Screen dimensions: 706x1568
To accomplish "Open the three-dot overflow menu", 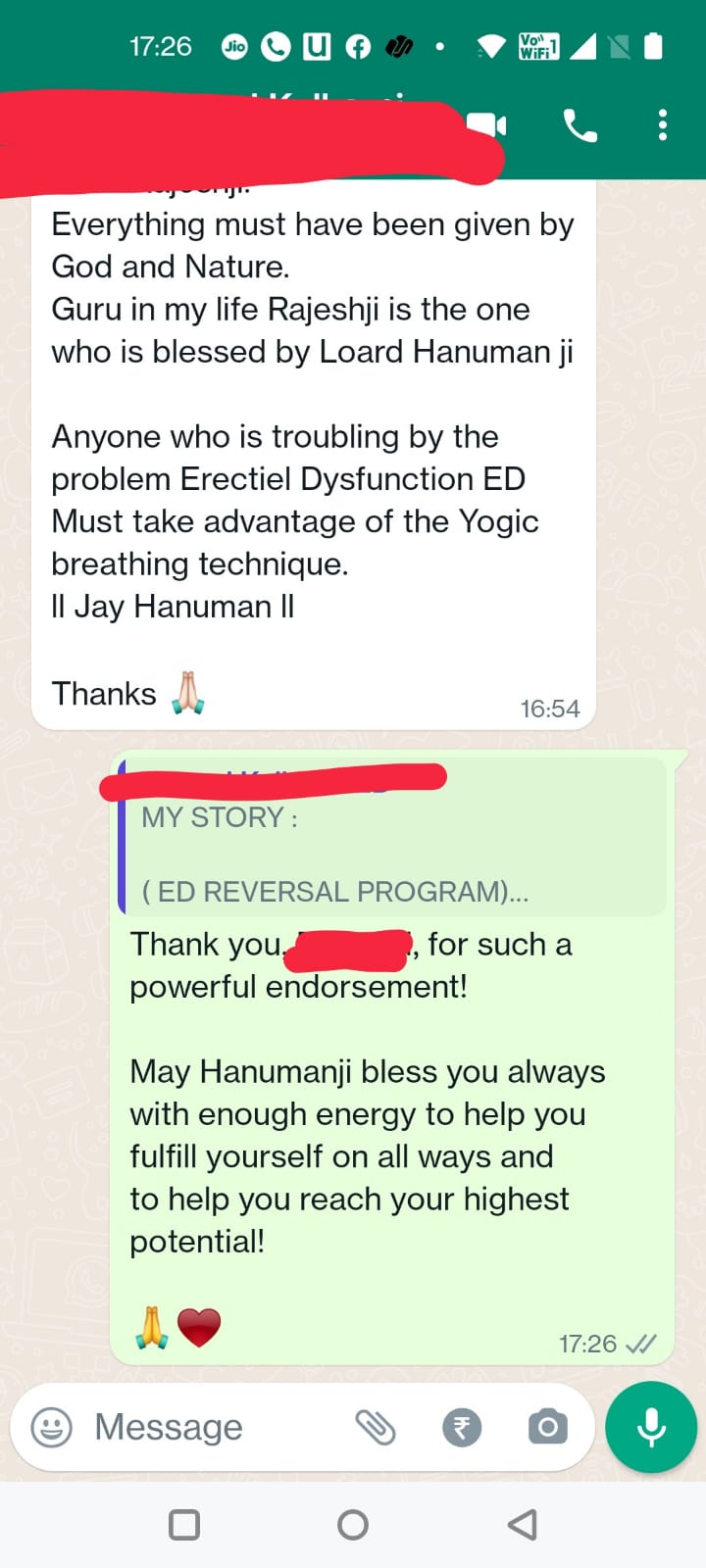I will click(663, 125).
